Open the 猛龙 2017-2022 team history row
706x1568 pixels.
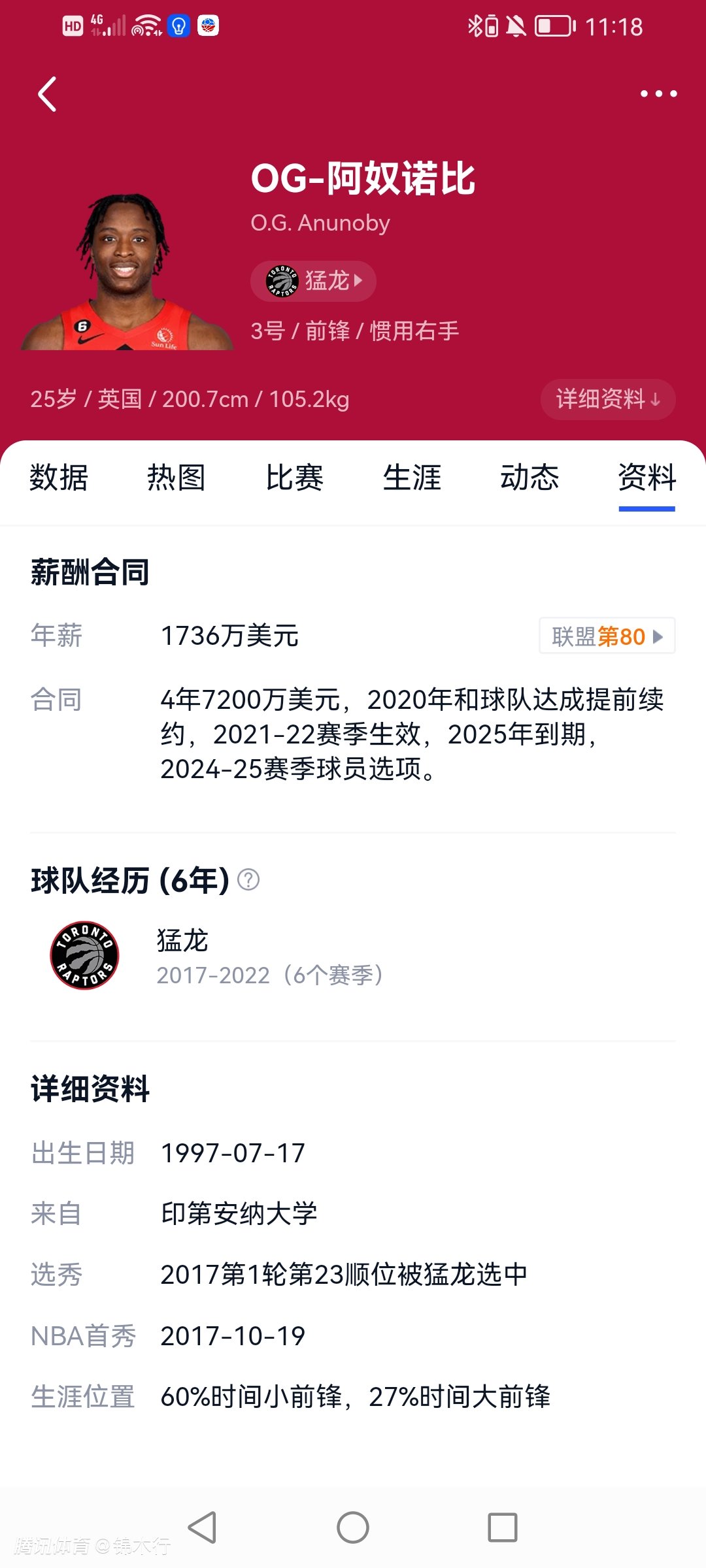click(x=216, y=956)
